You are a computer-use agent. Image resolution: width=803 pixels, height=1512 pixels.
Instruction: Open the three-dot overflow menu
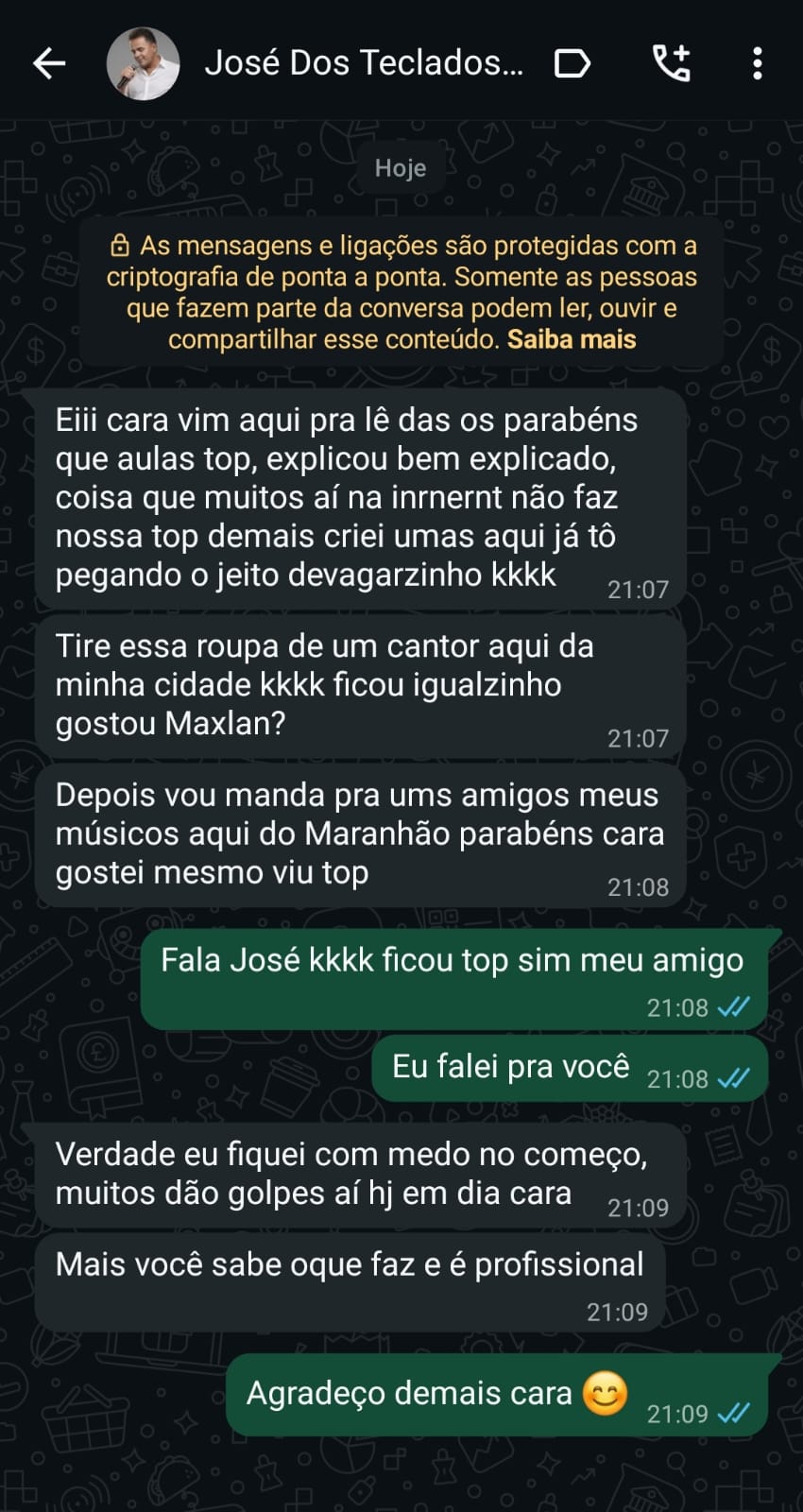[755, 63]
